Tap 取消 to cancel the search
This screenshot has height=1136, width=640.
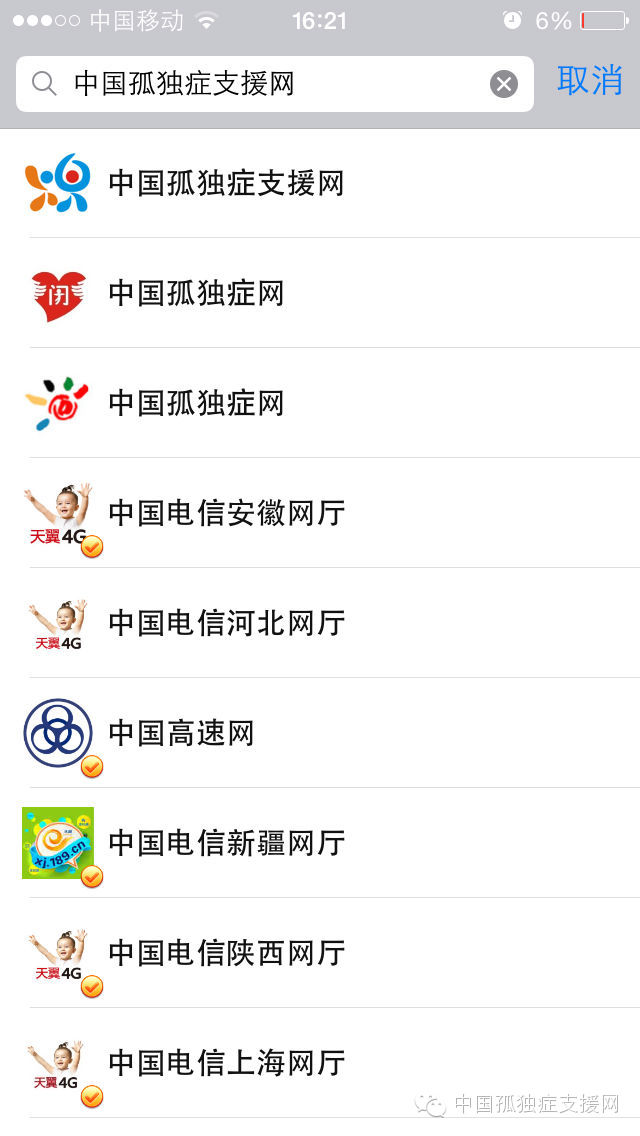coord(589,80)
